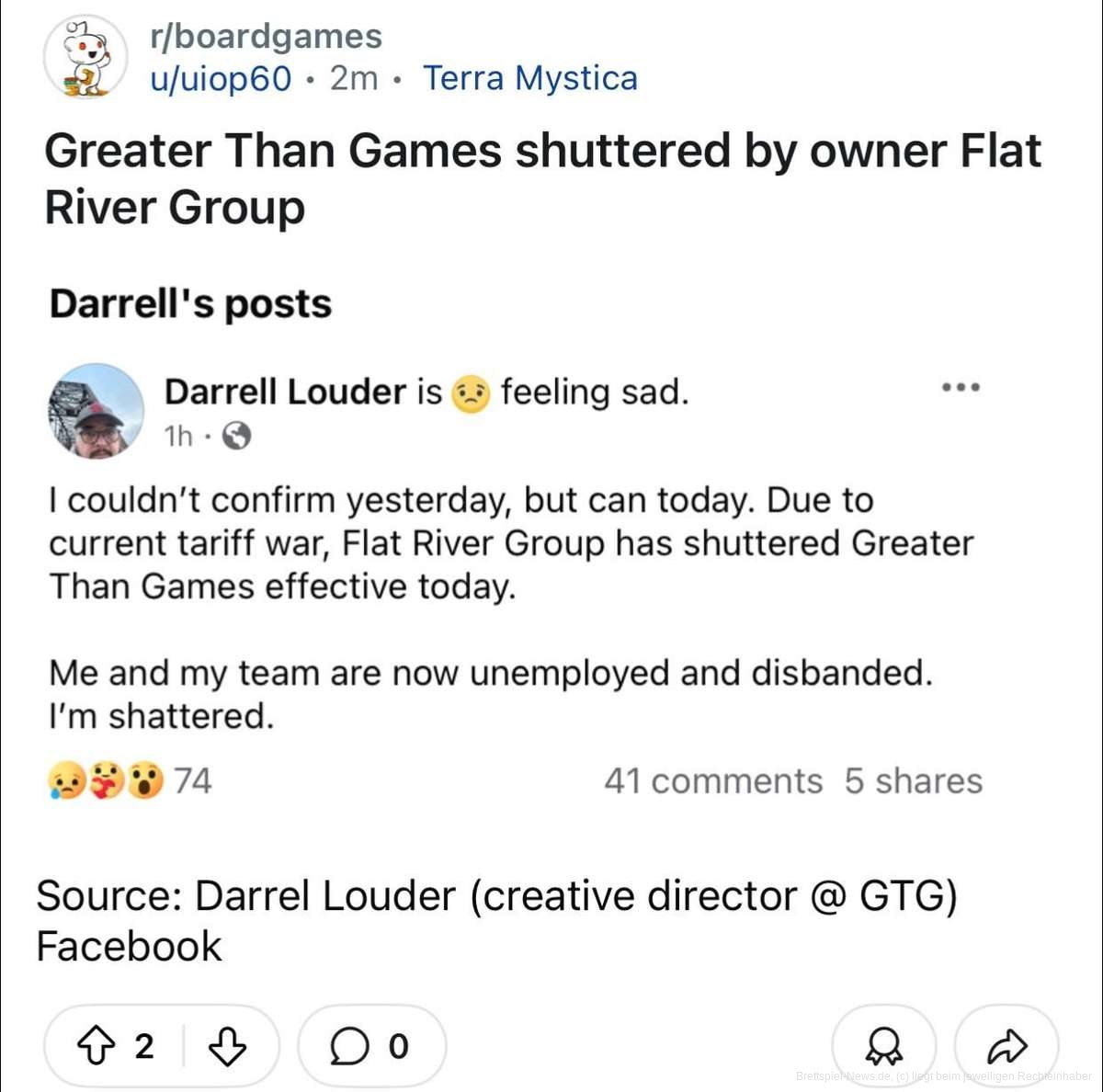Open the r/boardgames community
This screenshot has width=1103, height=1092.
(x=266, y=37)
